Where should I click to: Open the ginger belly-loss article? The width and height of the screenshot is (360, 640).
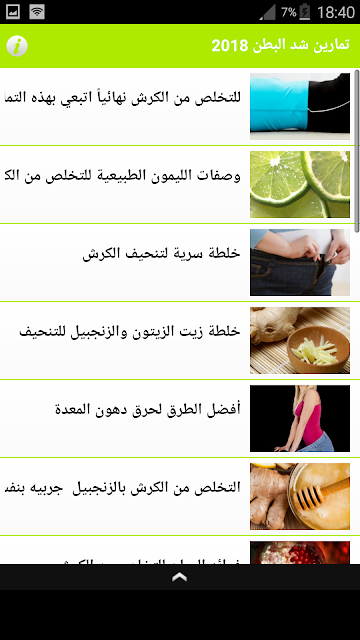click(x=178, y=496)
